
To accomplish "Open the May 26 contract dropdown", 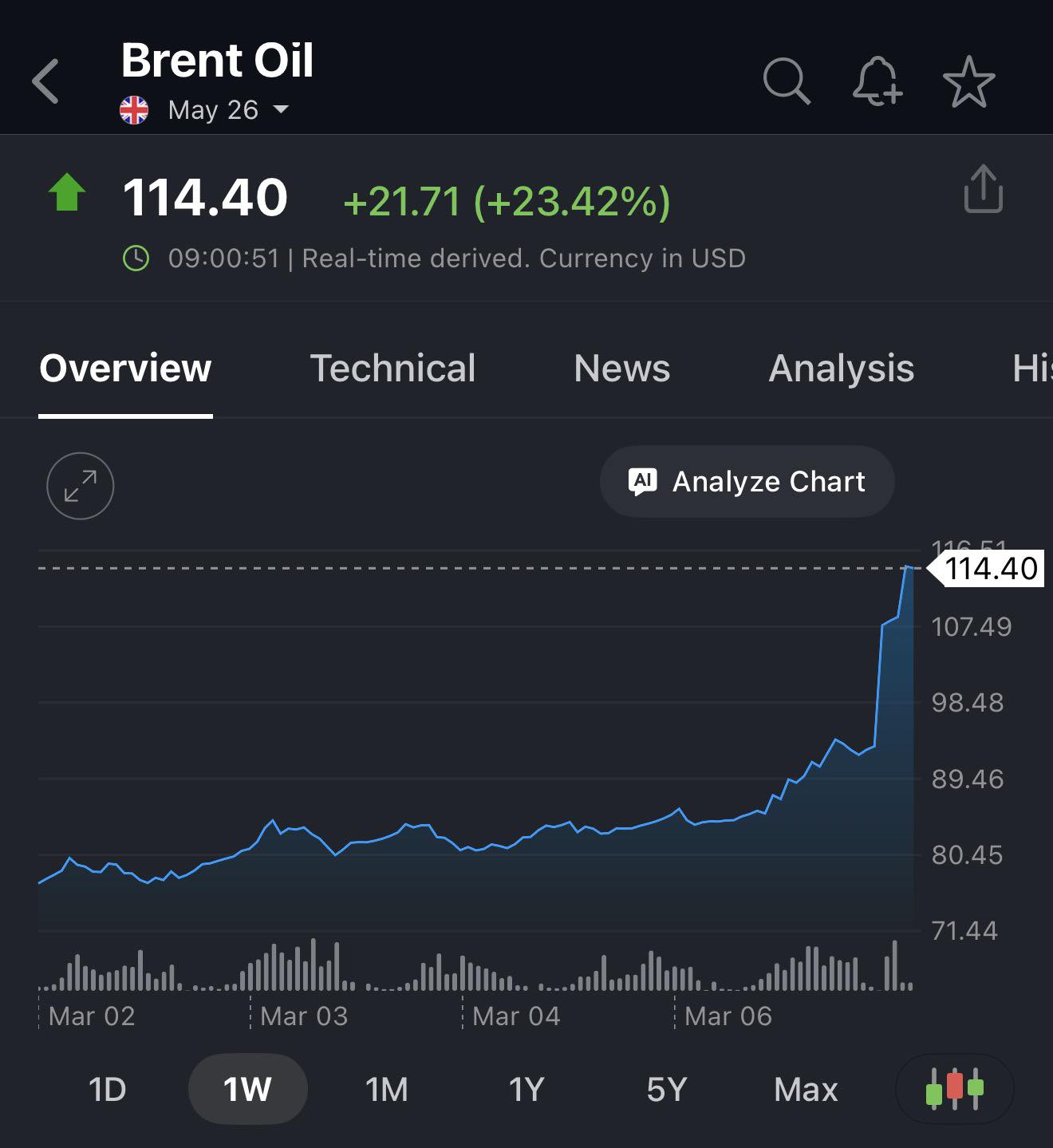I will (227, 109).
